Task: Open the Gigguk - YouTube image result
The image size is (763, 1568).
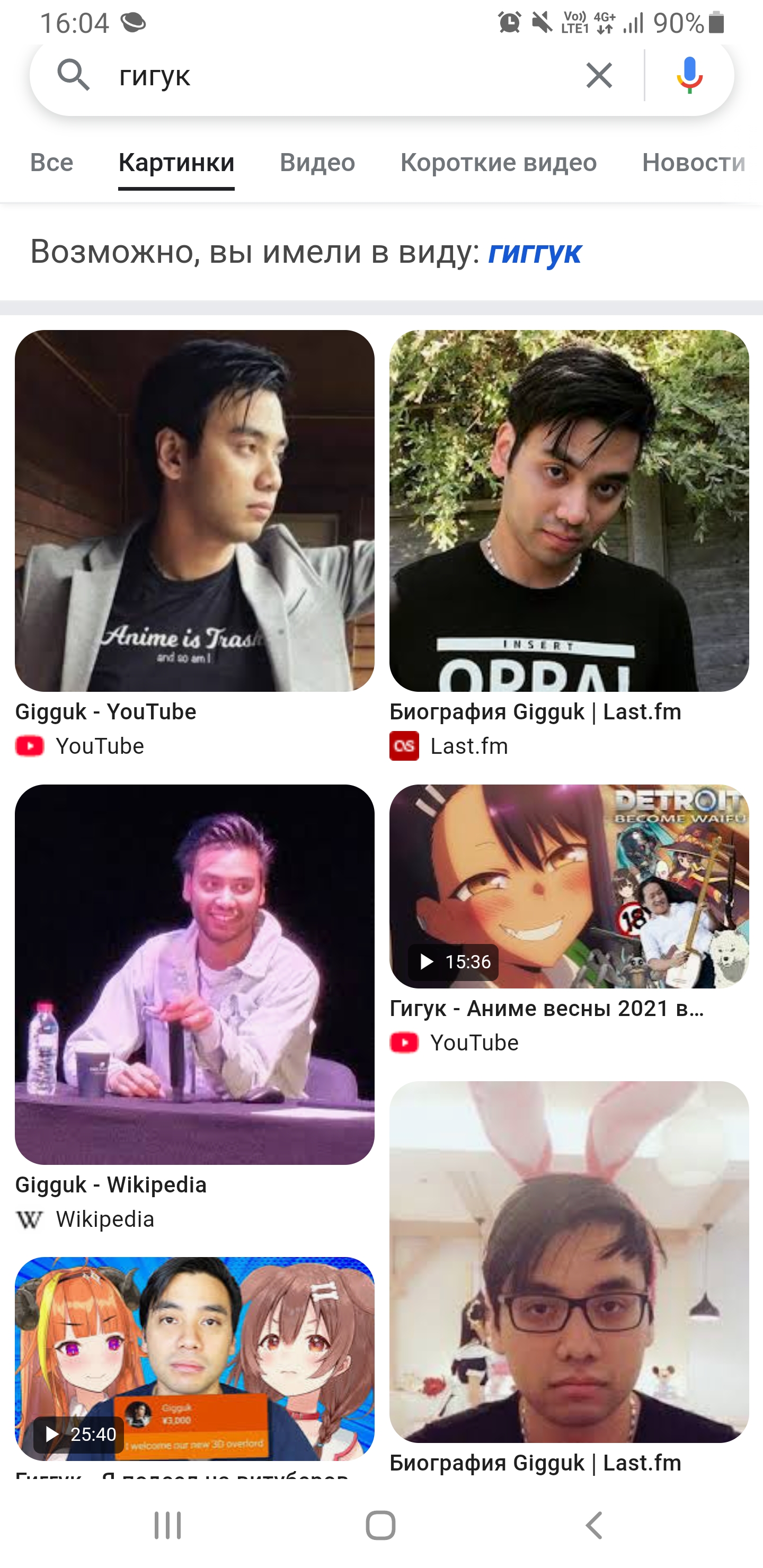Action: pyautogui.click(x=194, y=510)
